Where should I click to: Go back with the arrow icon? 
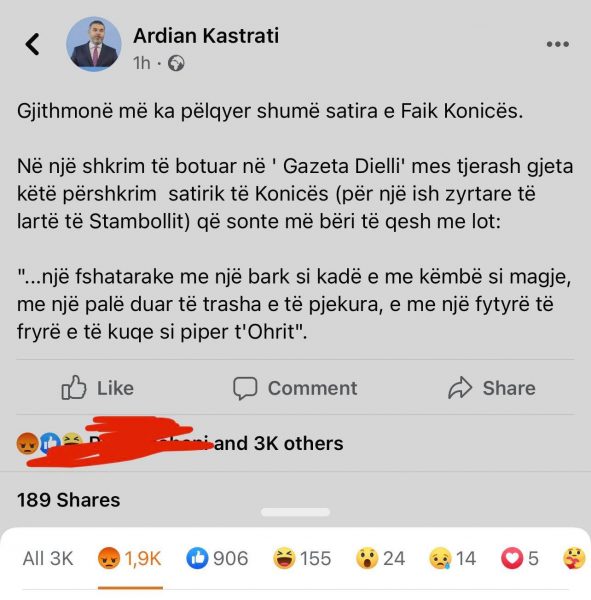33,44
